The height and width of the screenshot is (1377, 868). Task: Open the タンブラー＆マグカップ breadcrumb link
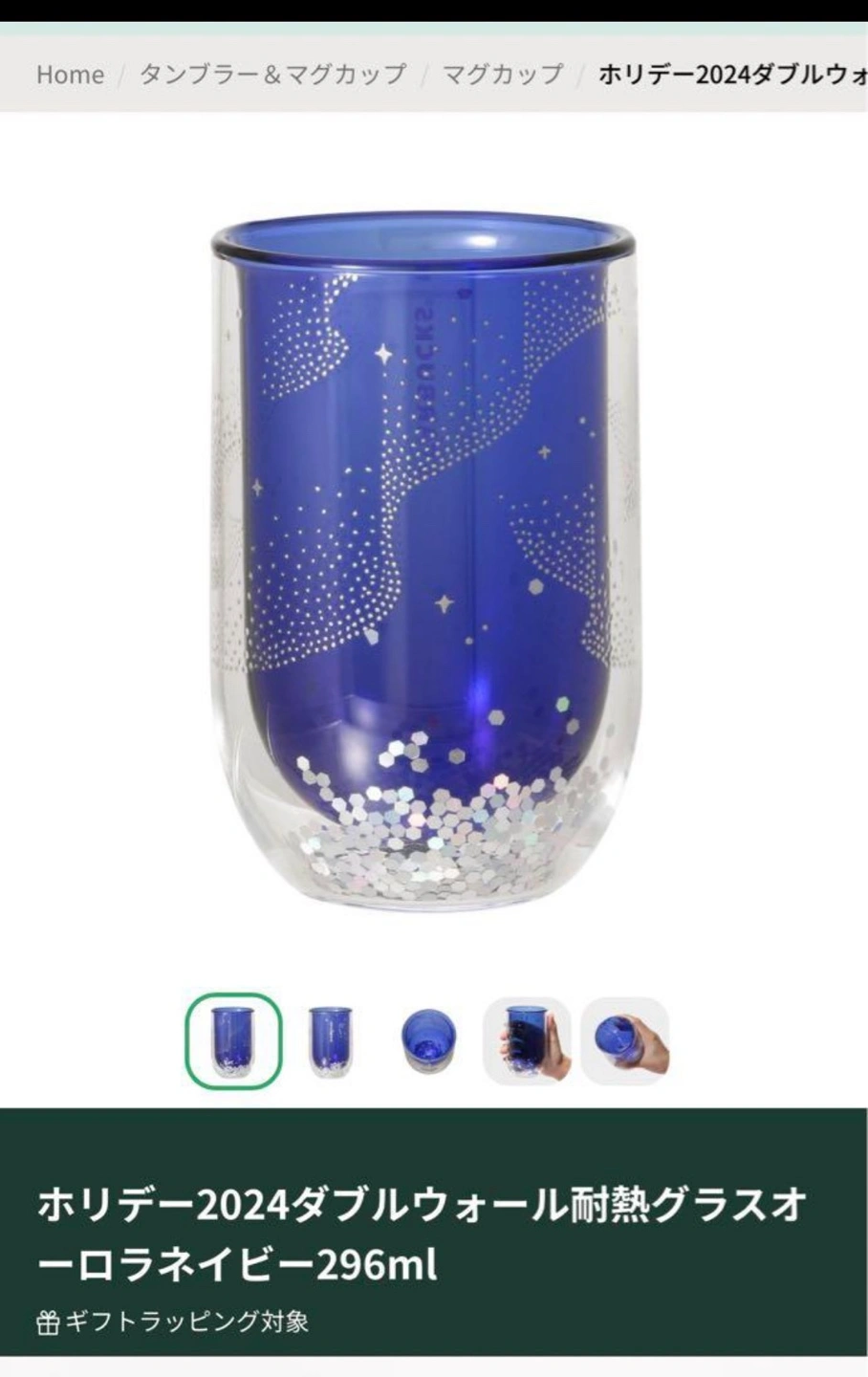click(272, 75)
